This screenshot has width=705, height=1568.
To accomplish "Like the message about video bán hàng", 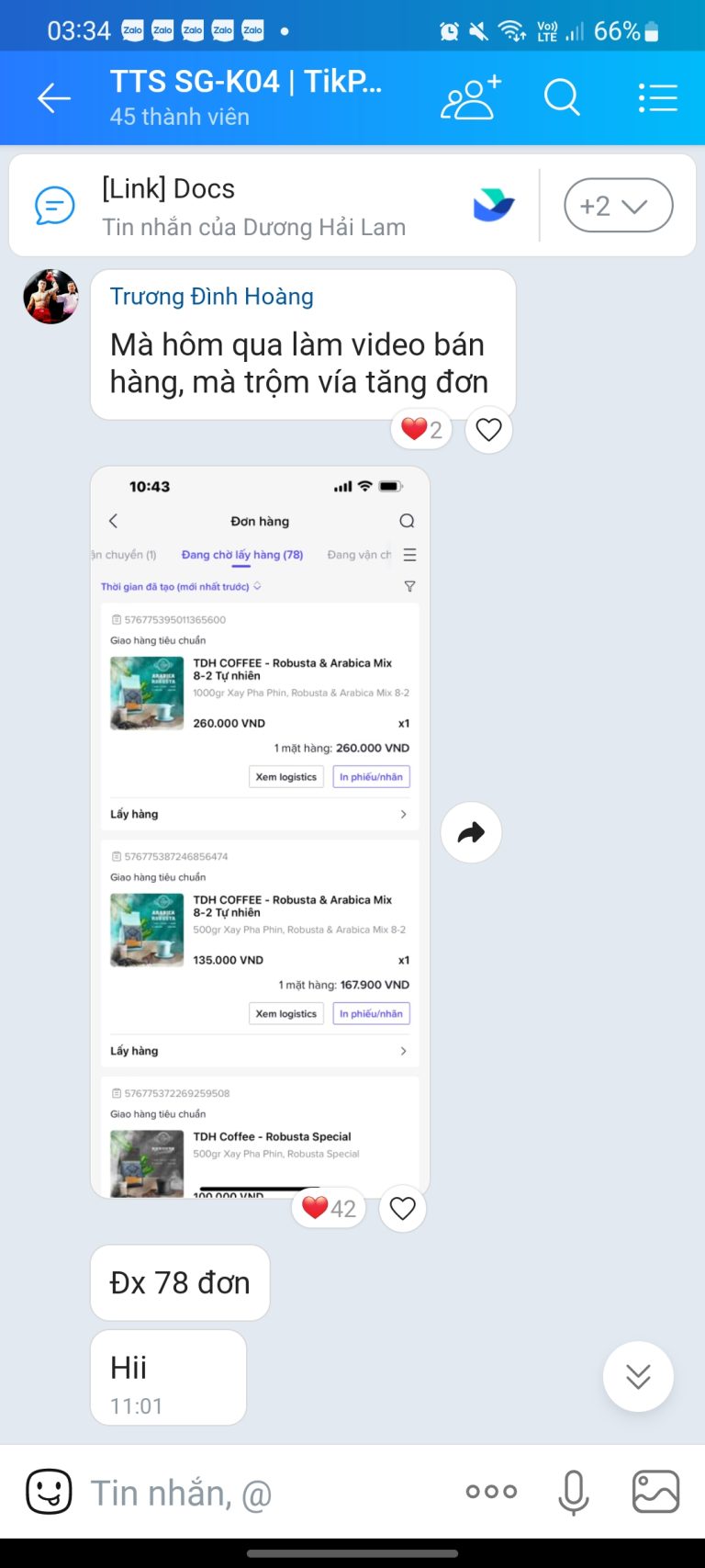I will (x=488, y=429).
